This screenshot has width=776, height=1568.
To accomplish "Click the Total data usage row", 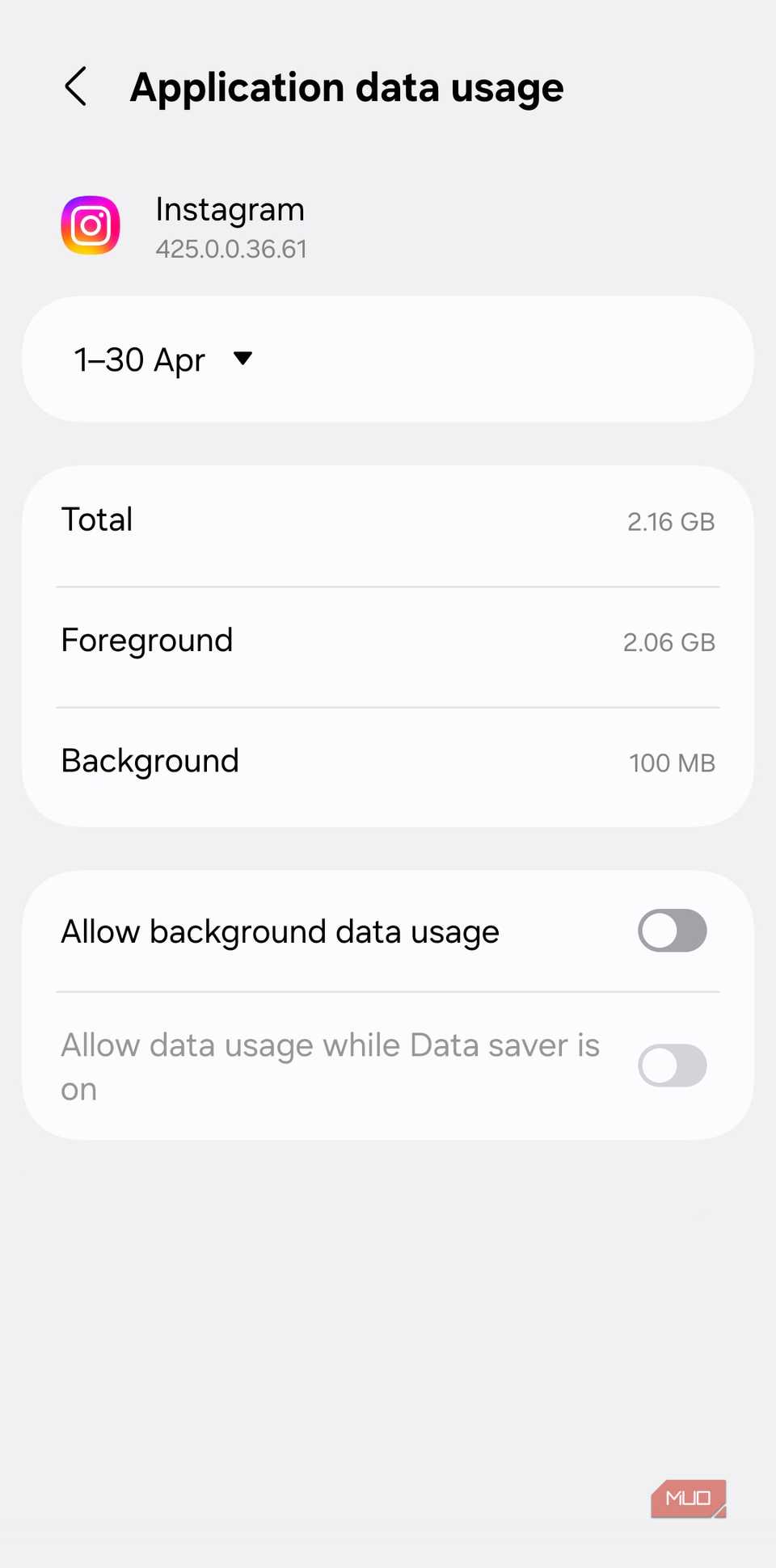I will [388, 520].
